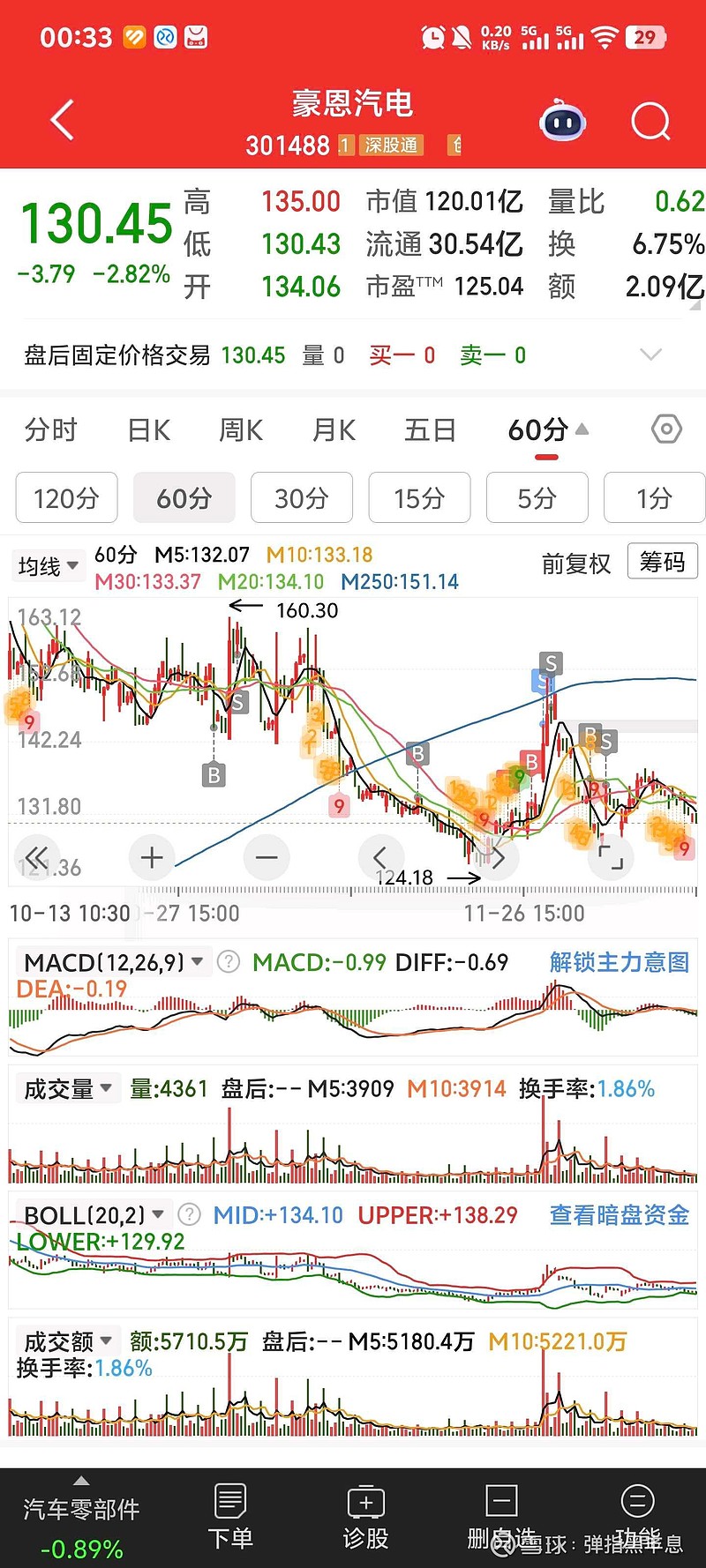Viewport: 706px width, 1568px height.
Task: Open the 均线 indicator dropdown
Action: tap(48, 565)
